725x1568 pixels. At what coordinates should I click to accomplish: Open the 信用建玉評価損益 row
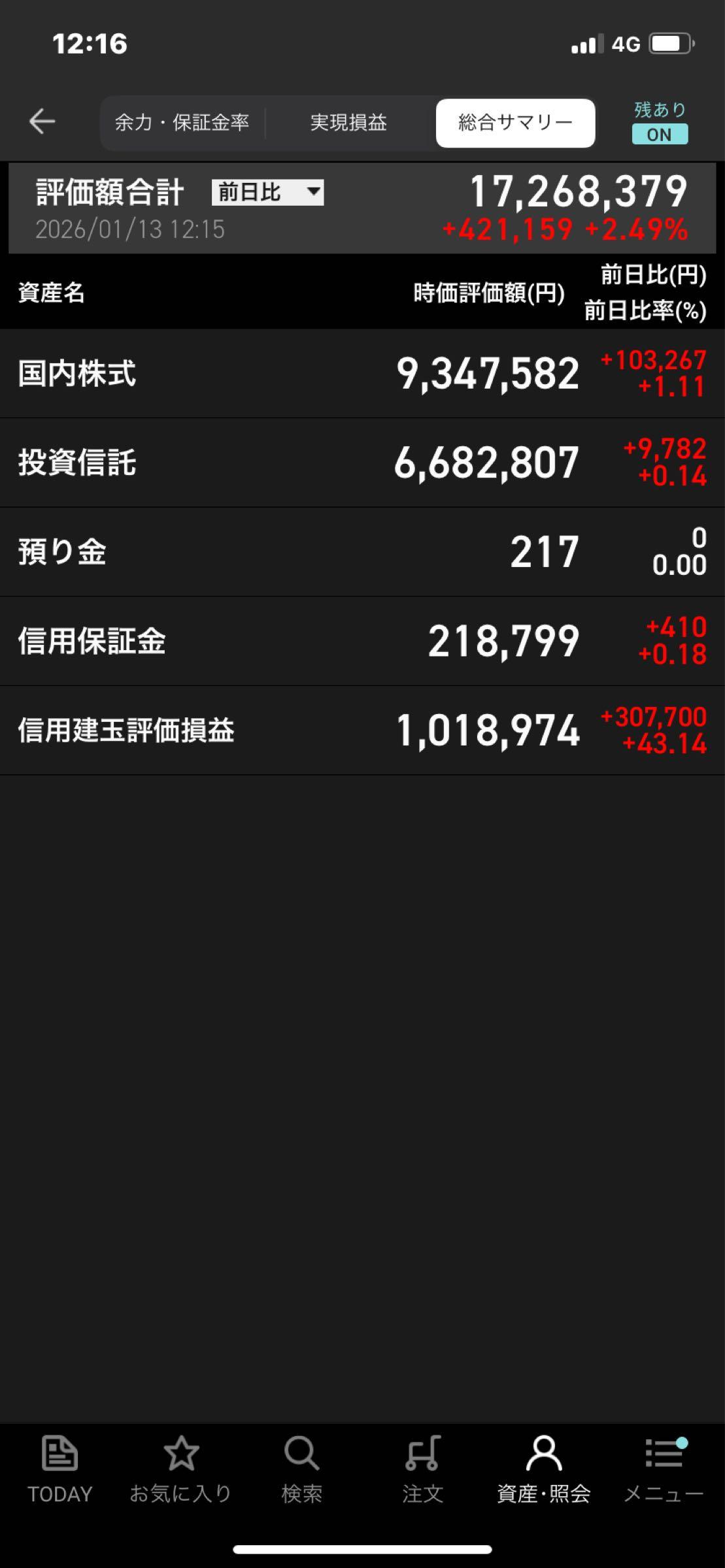362,730
